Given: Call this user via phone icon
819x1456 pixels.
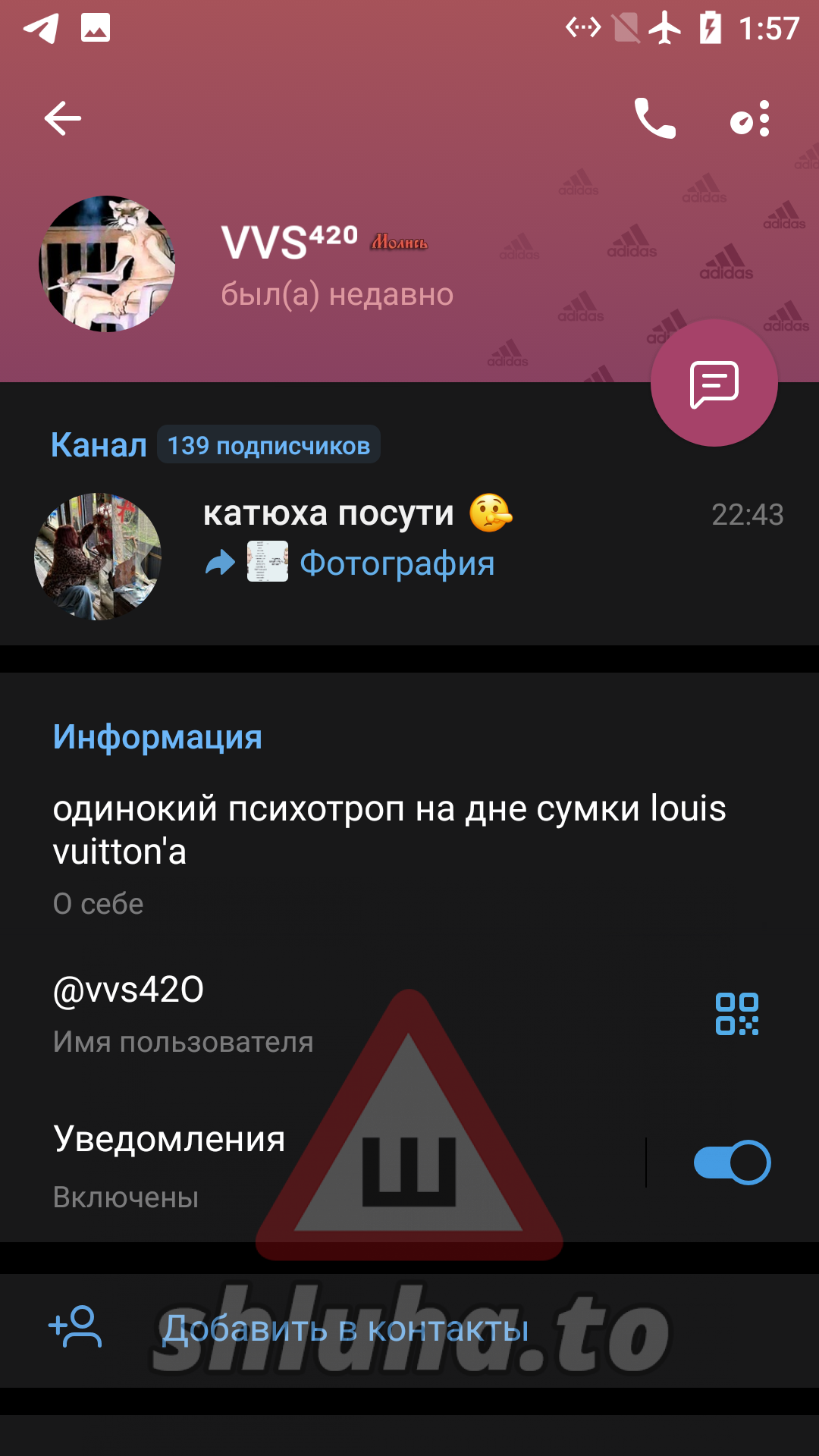Looking at the screenshot, I should [654, 118].
